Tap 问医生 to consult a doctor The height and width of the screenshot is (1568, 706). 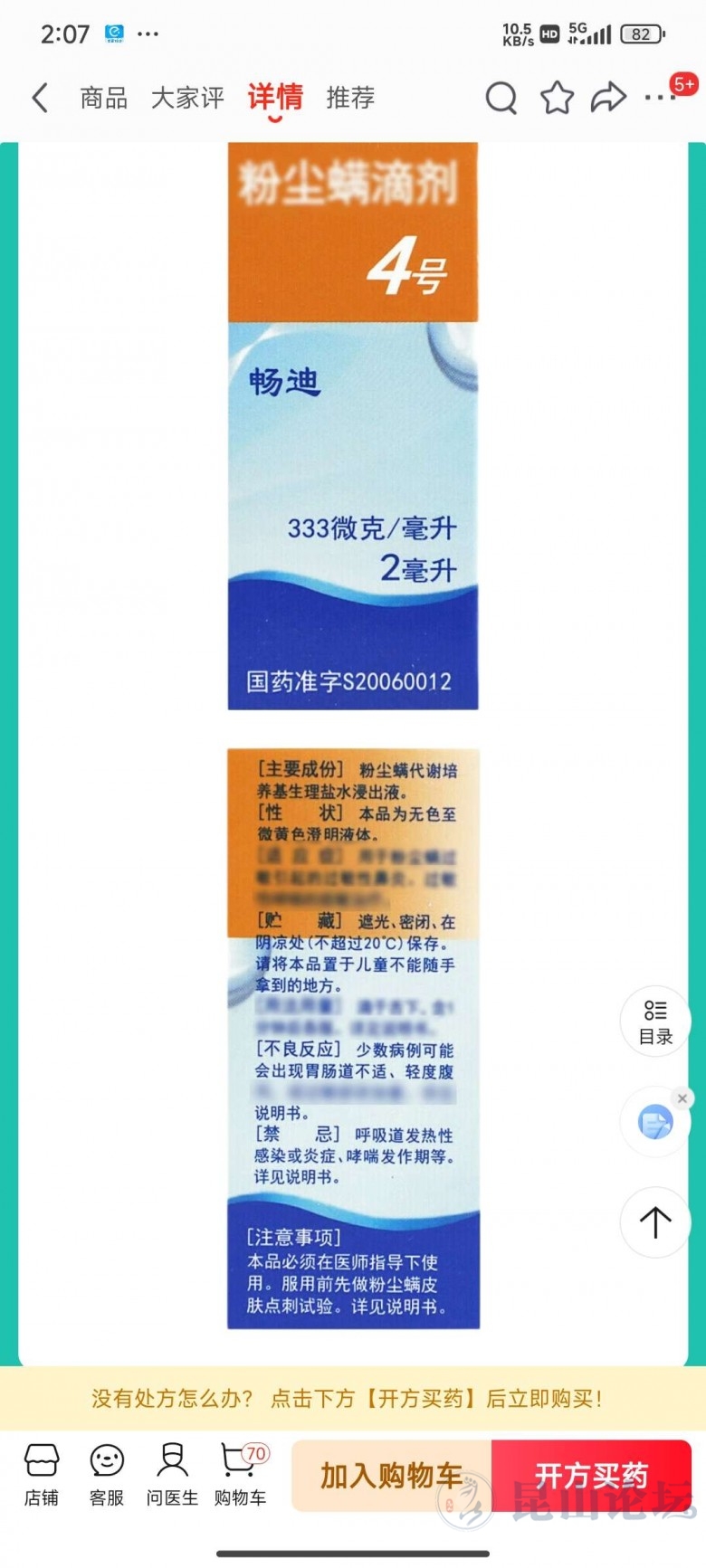point(172,1475)
